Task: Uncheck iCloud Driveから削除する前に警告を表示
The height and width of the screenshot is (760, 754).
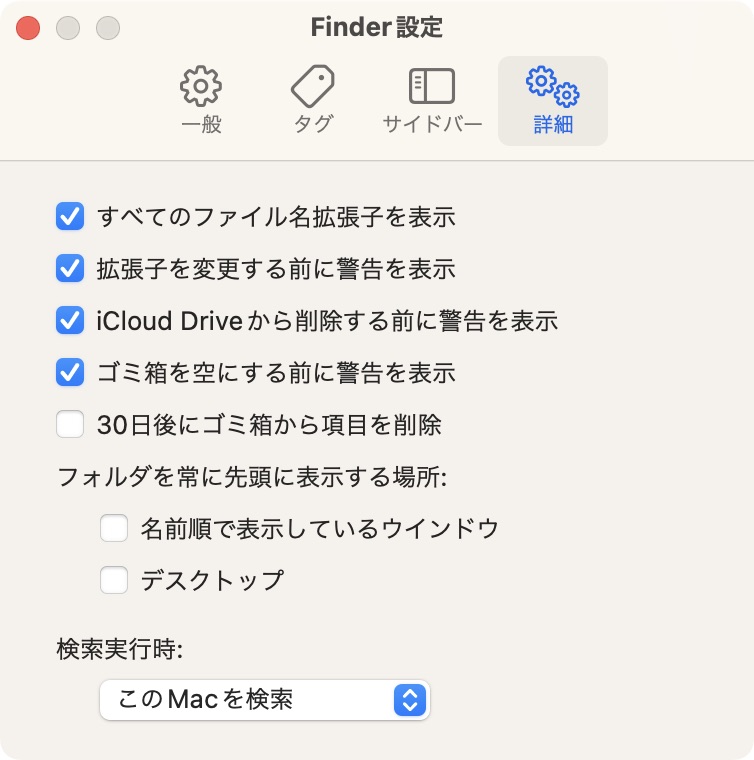Action: 70,320
